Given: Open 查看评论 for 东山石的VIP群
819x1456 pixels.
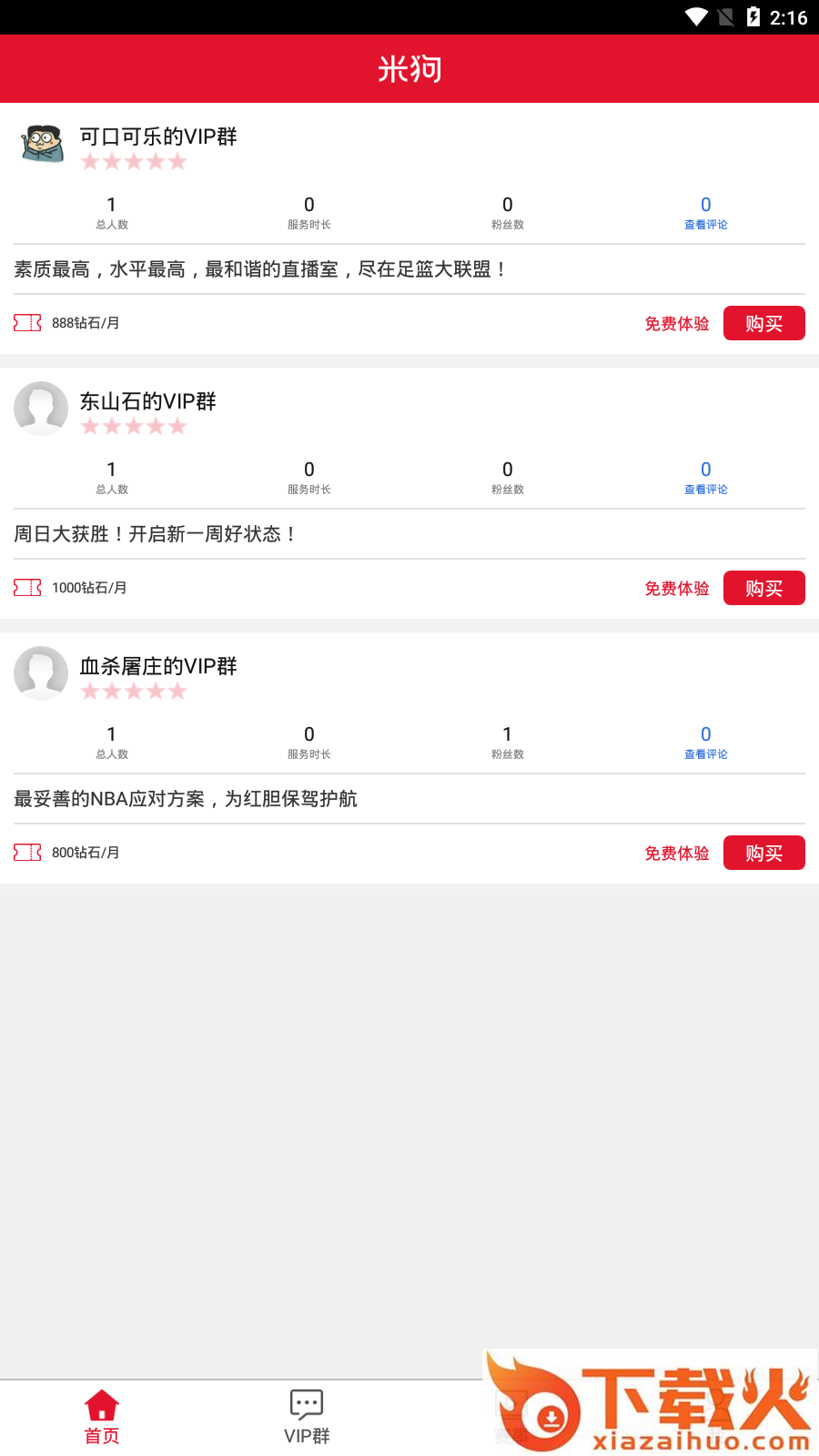Looking at the screenshot, I should click(705, 478).
